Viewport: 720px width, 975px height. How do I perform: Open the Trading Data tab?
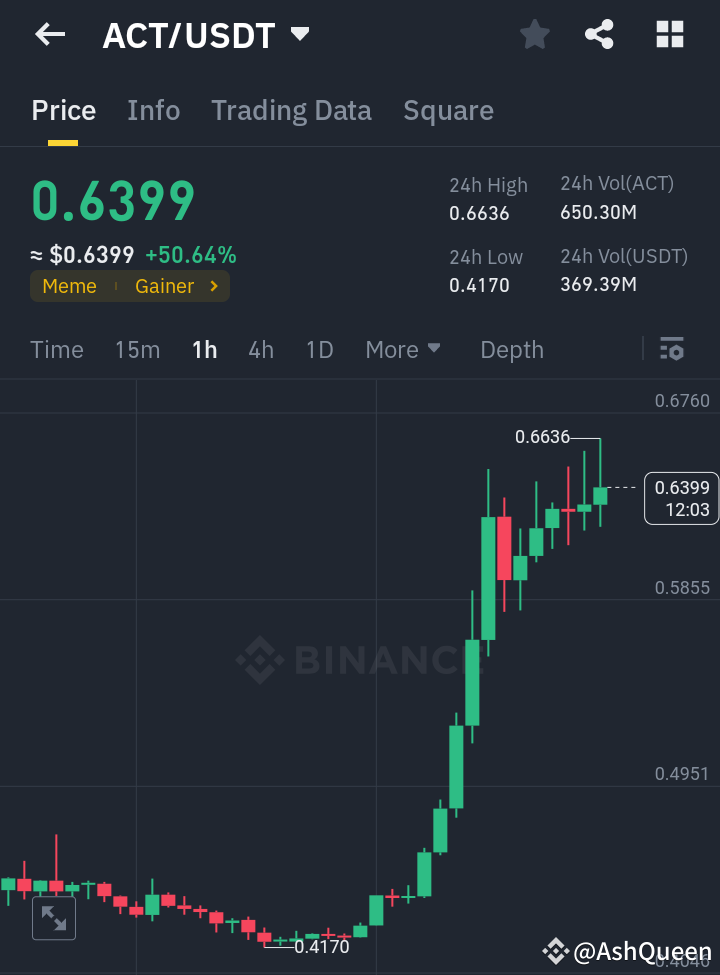click(x=291, y=110)
